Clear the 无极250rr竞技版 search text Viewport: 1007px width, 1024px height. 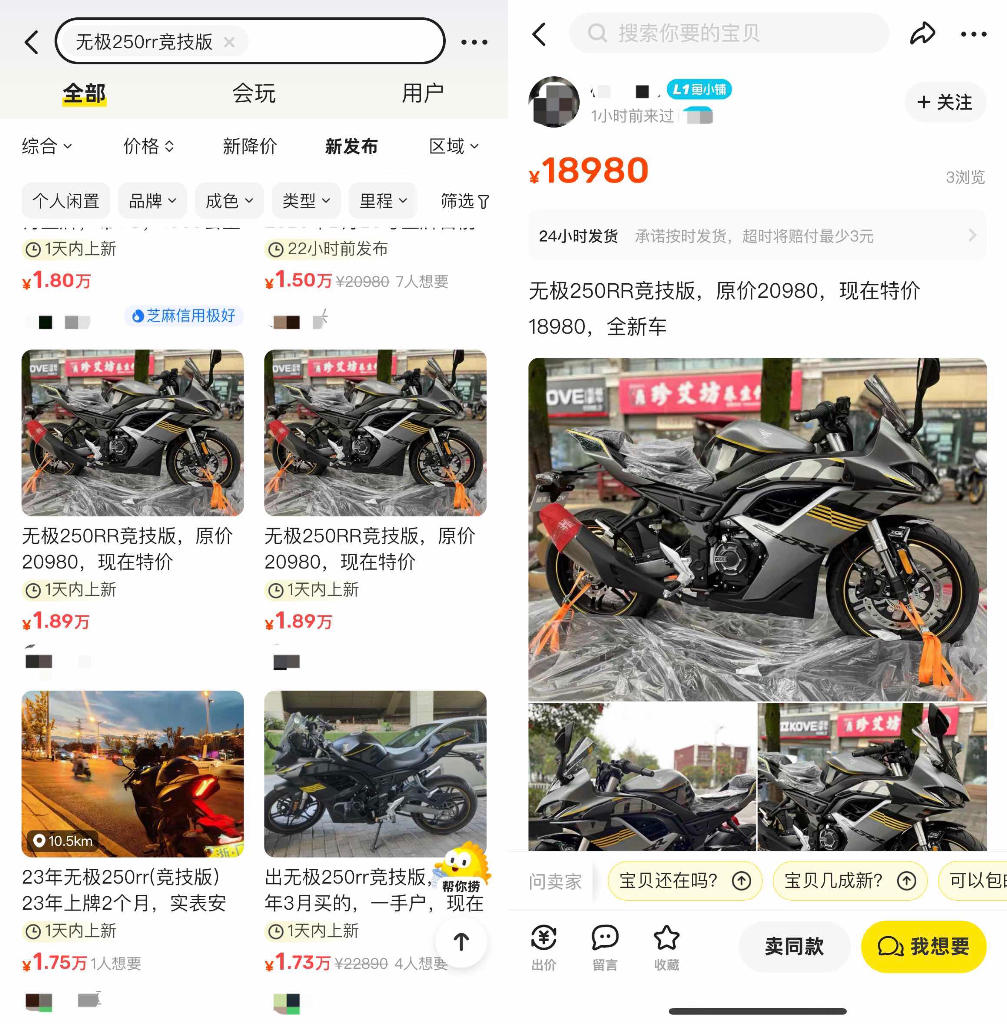(x=229, y=42)
